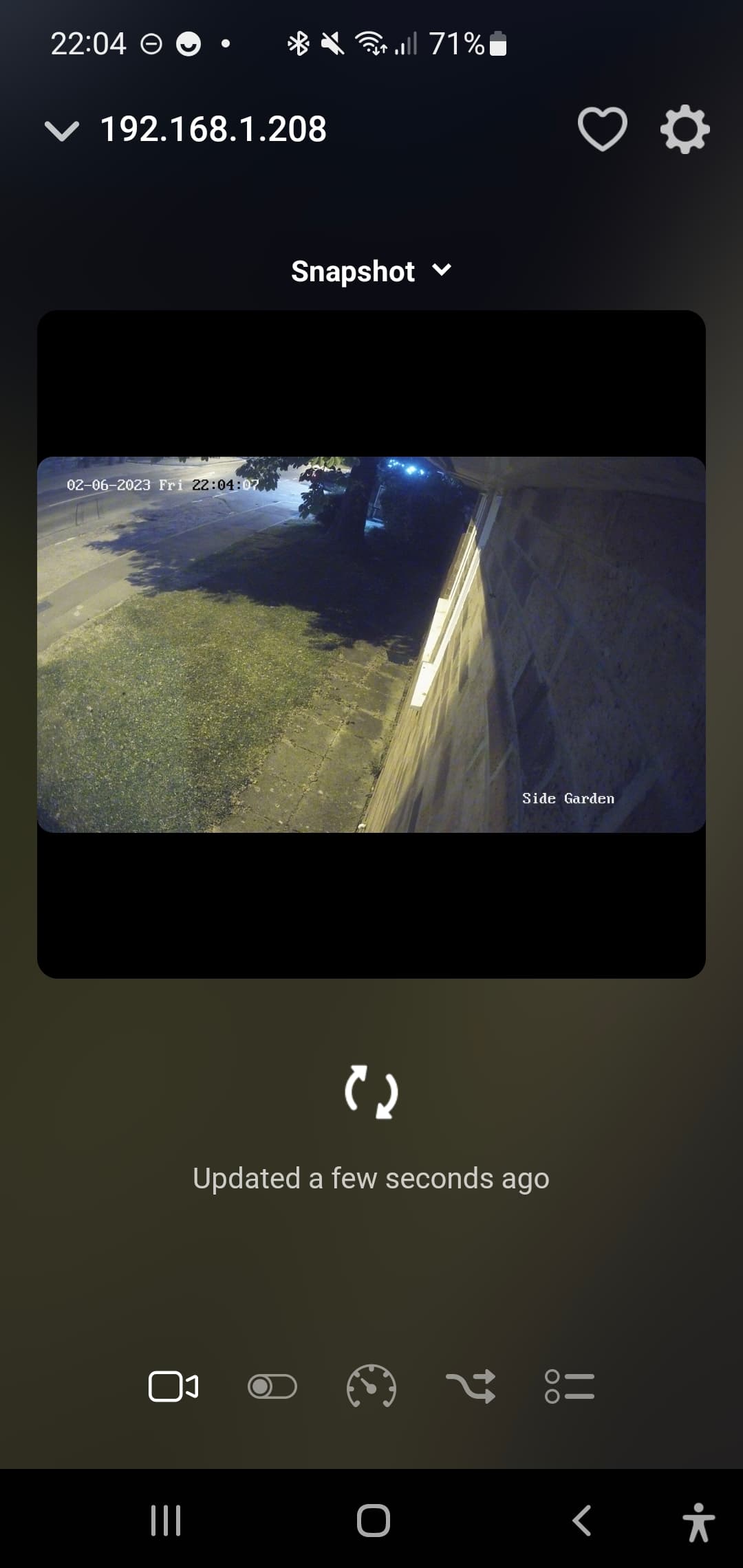Open the settings gear
743x1568 pixels.
685,129
